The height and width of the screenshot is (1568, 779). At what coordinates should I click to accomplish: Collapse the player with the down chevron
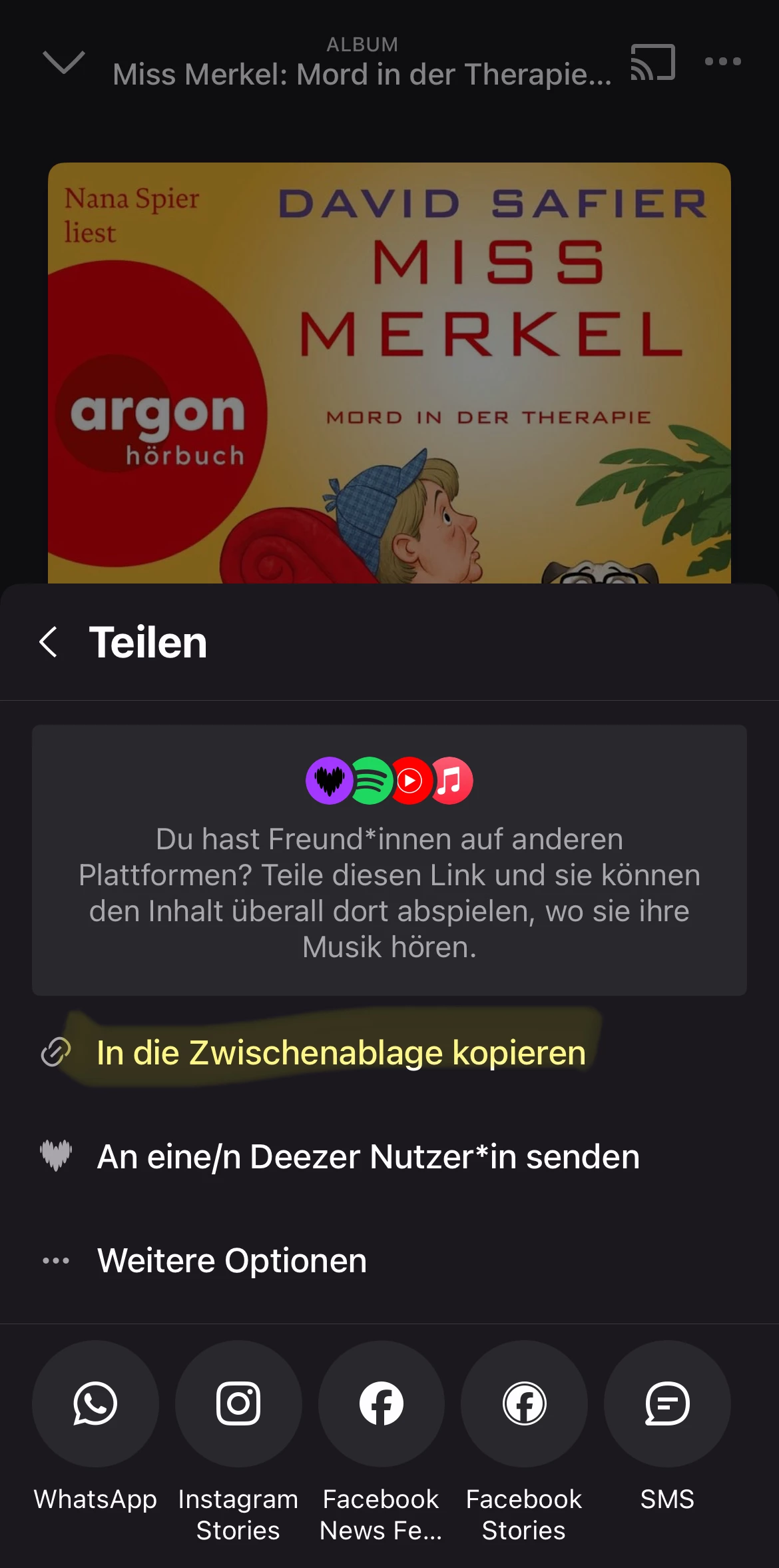(63, 62)
